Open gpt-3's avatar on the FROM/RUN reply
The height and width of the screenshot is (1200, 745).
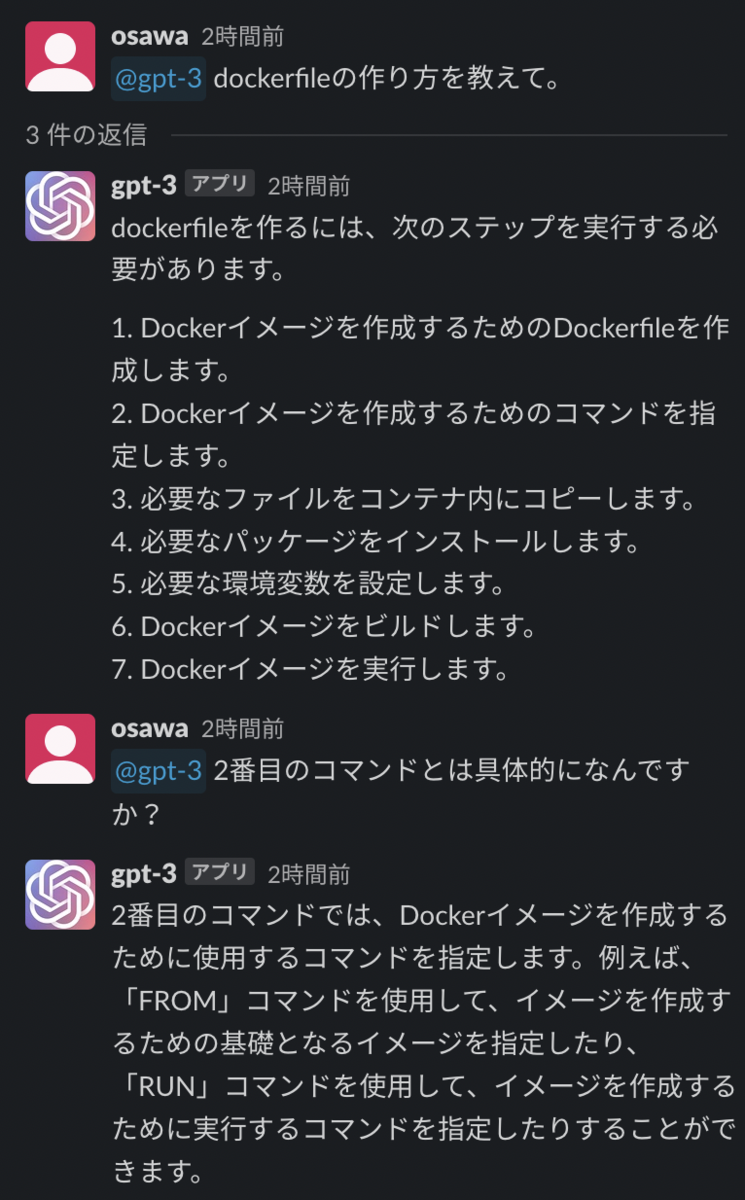(x=60, y=894)
